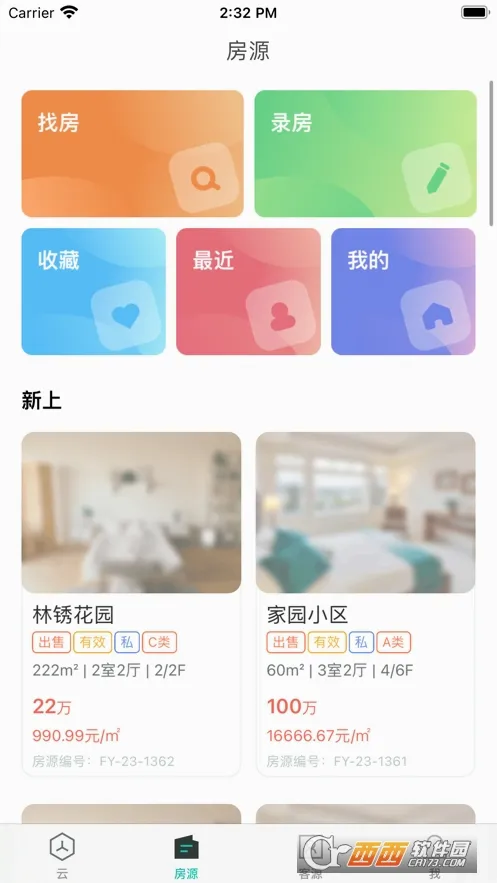Open the 林锈花园 listing card
Viewport: 497px width, 883px height.
click(131, 604)
